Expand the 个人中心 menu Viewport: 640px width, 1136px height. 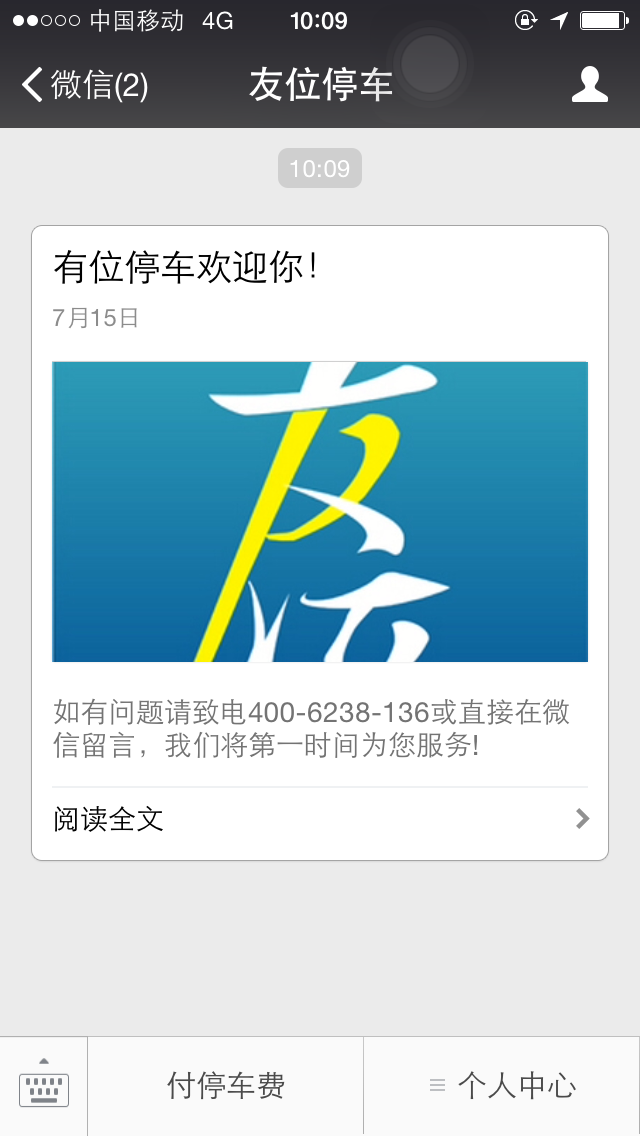click(x=502, y=1086)
